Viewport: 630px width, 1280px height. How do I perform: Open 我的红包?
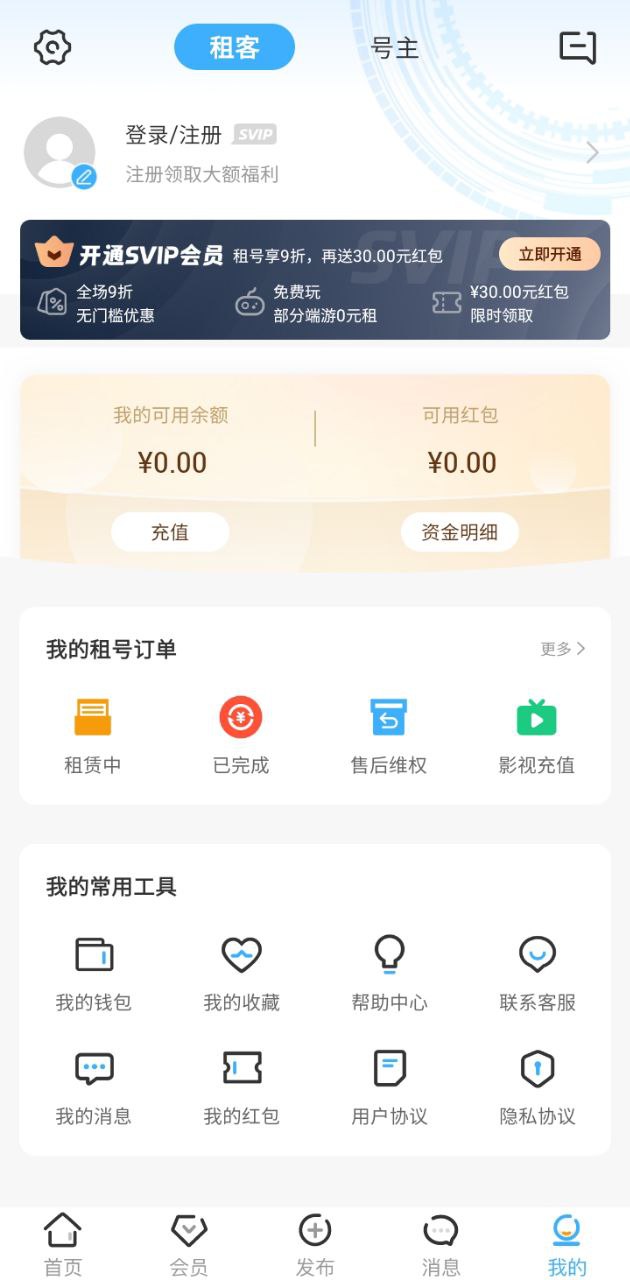click(241, 1086)
